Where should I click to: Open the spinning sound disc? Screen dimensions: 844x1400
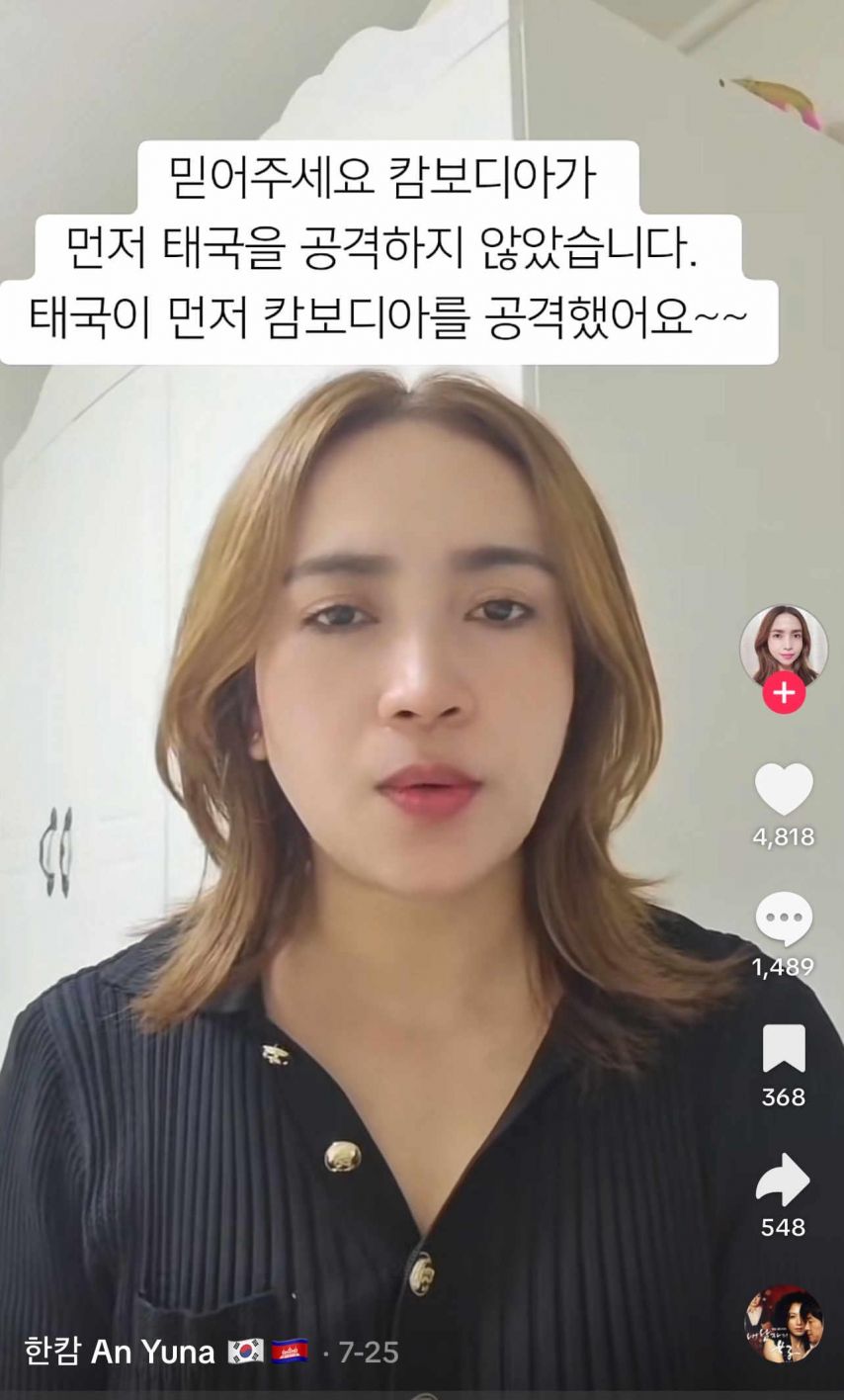783,1324
